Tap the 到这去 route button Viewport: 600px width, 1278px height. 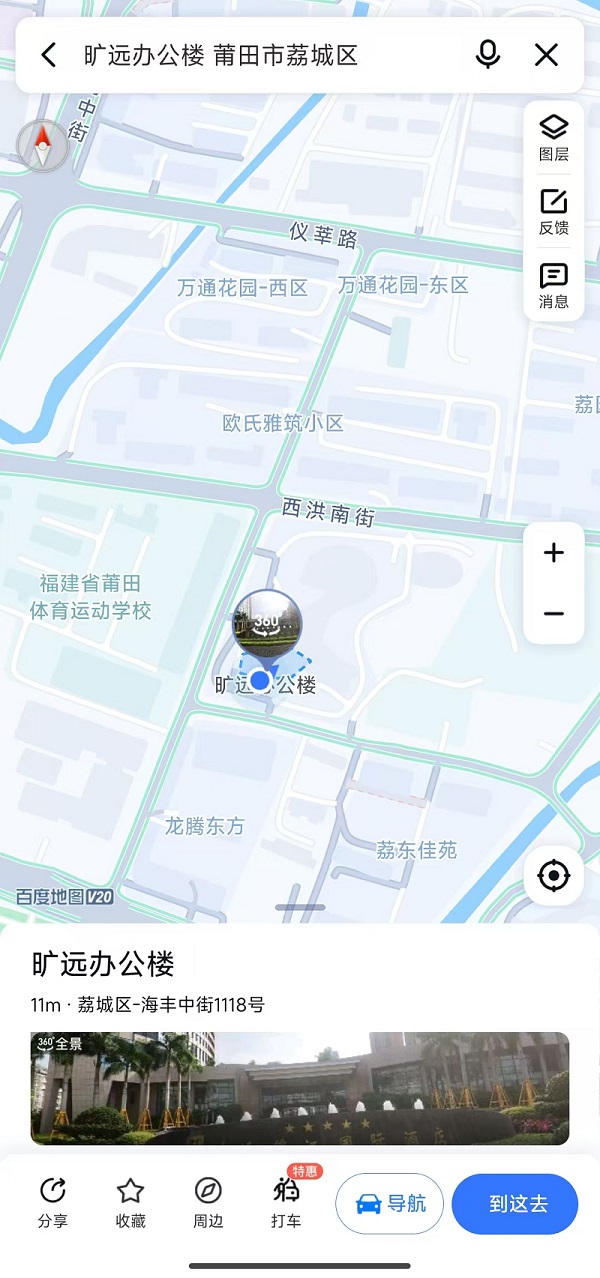(515, 1203)
